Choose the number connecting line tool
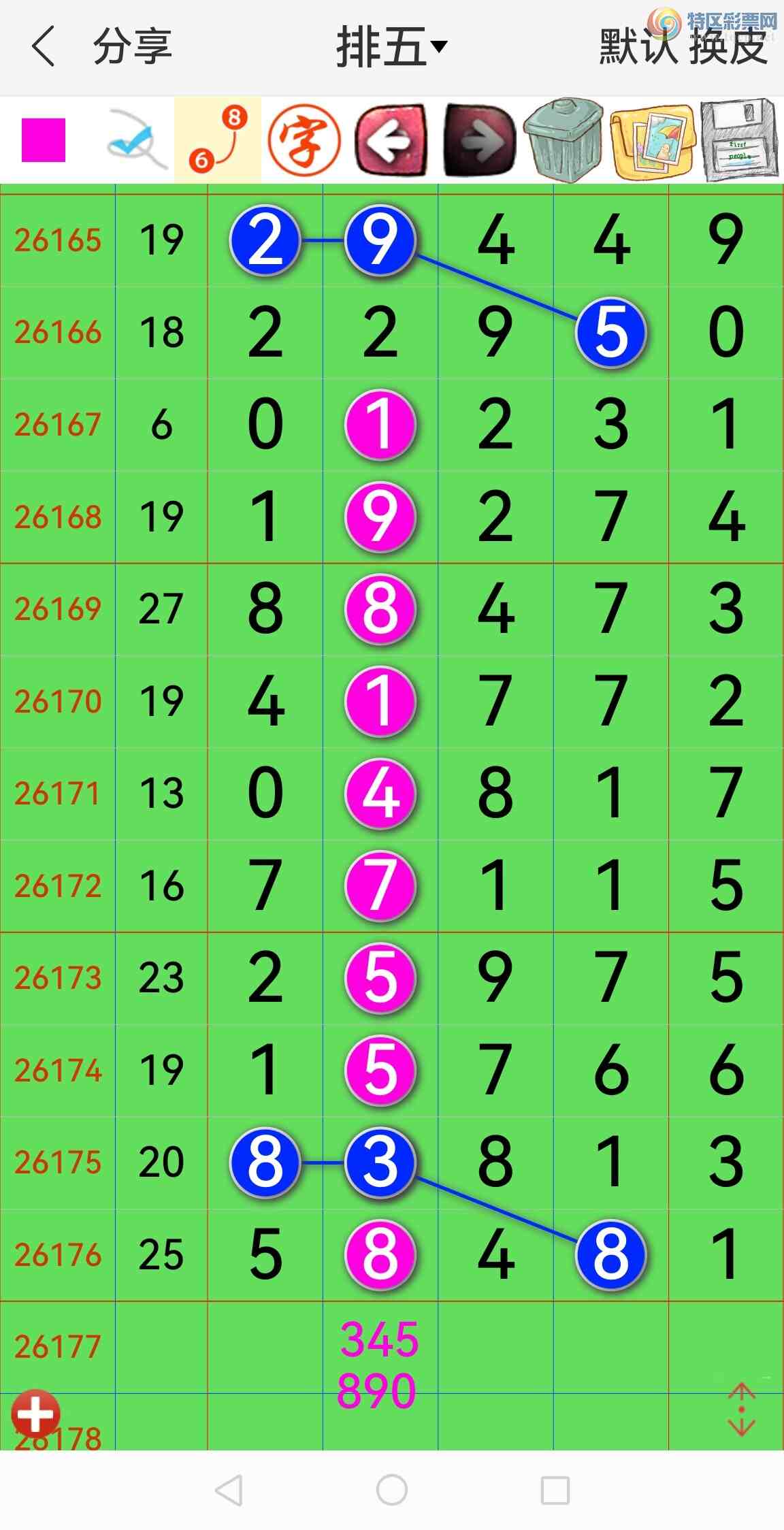Screen dimensions: 784x1530 pos(218,140)
